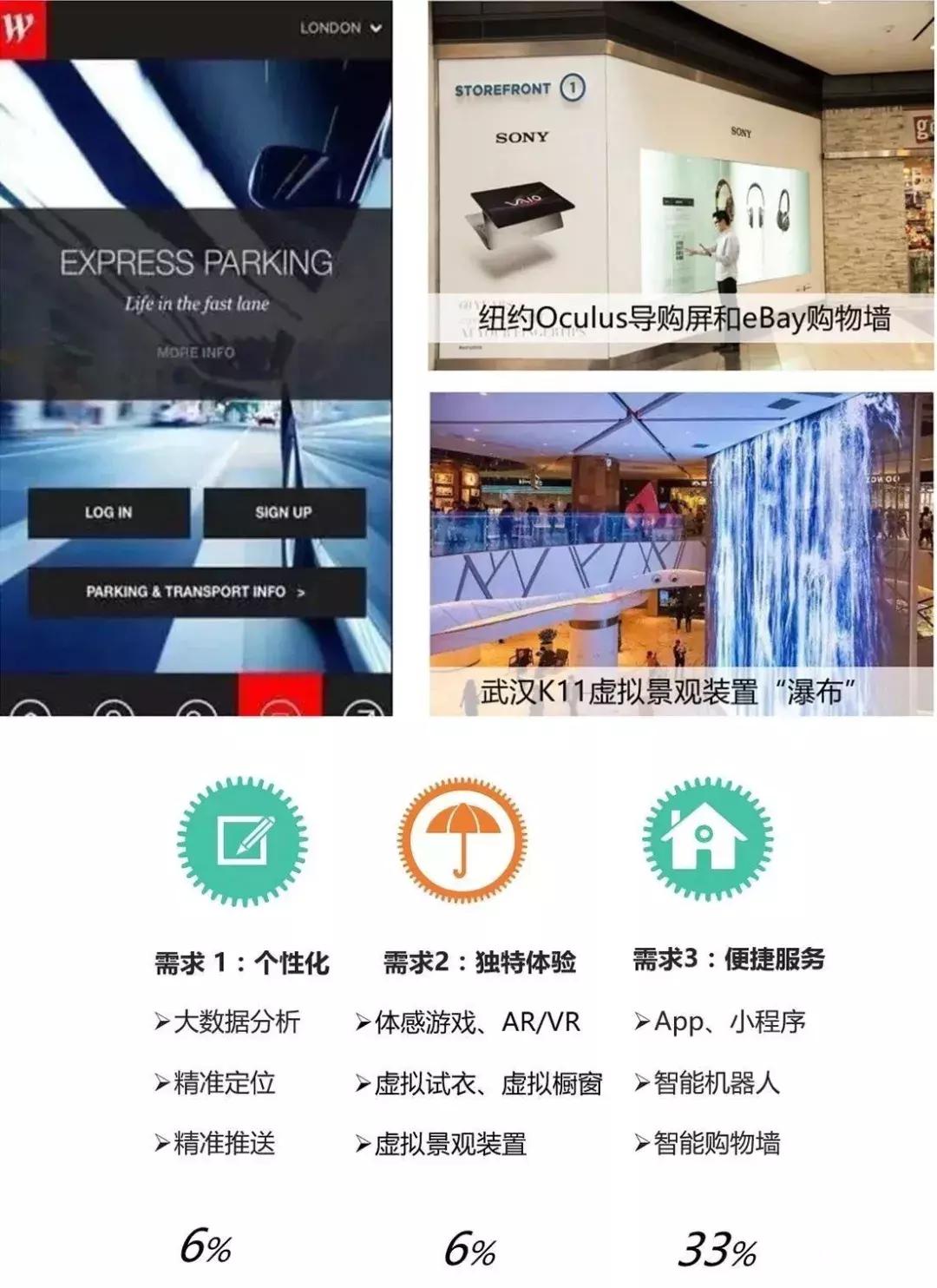Click the highlighted red icon in bottom navigation
937x1288 pixels.
[x=279, y=714]
